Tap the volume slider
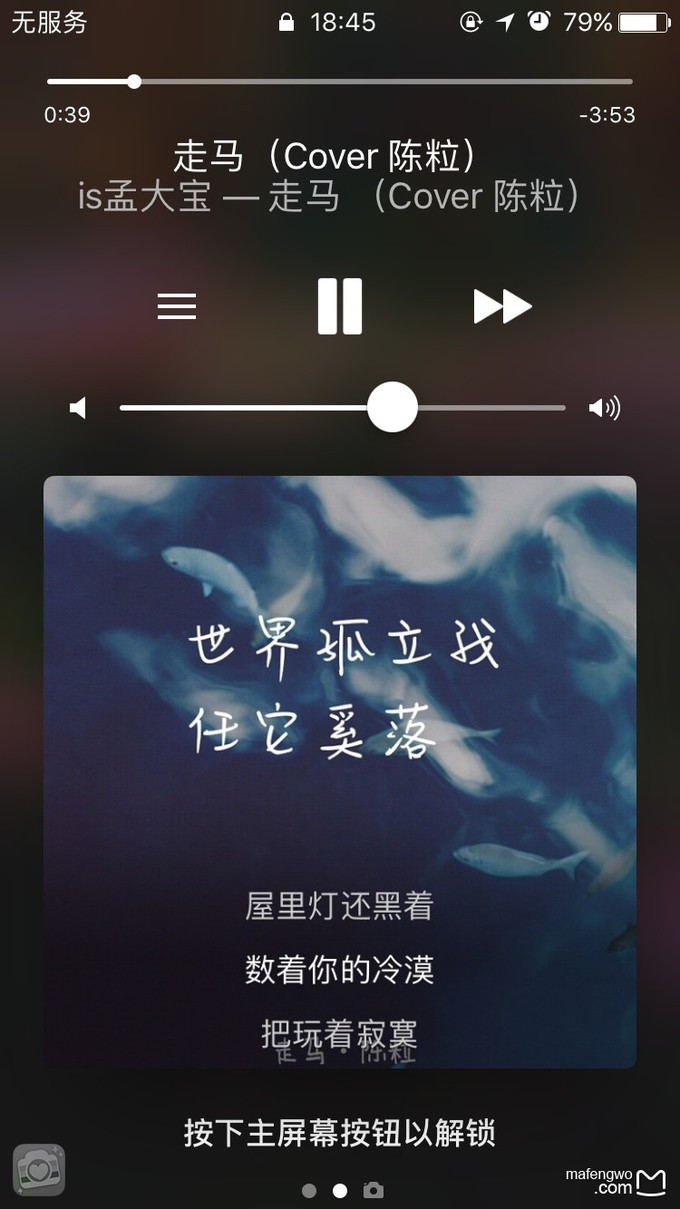This screenshot has width=680, height=1209. pos(342,407)
